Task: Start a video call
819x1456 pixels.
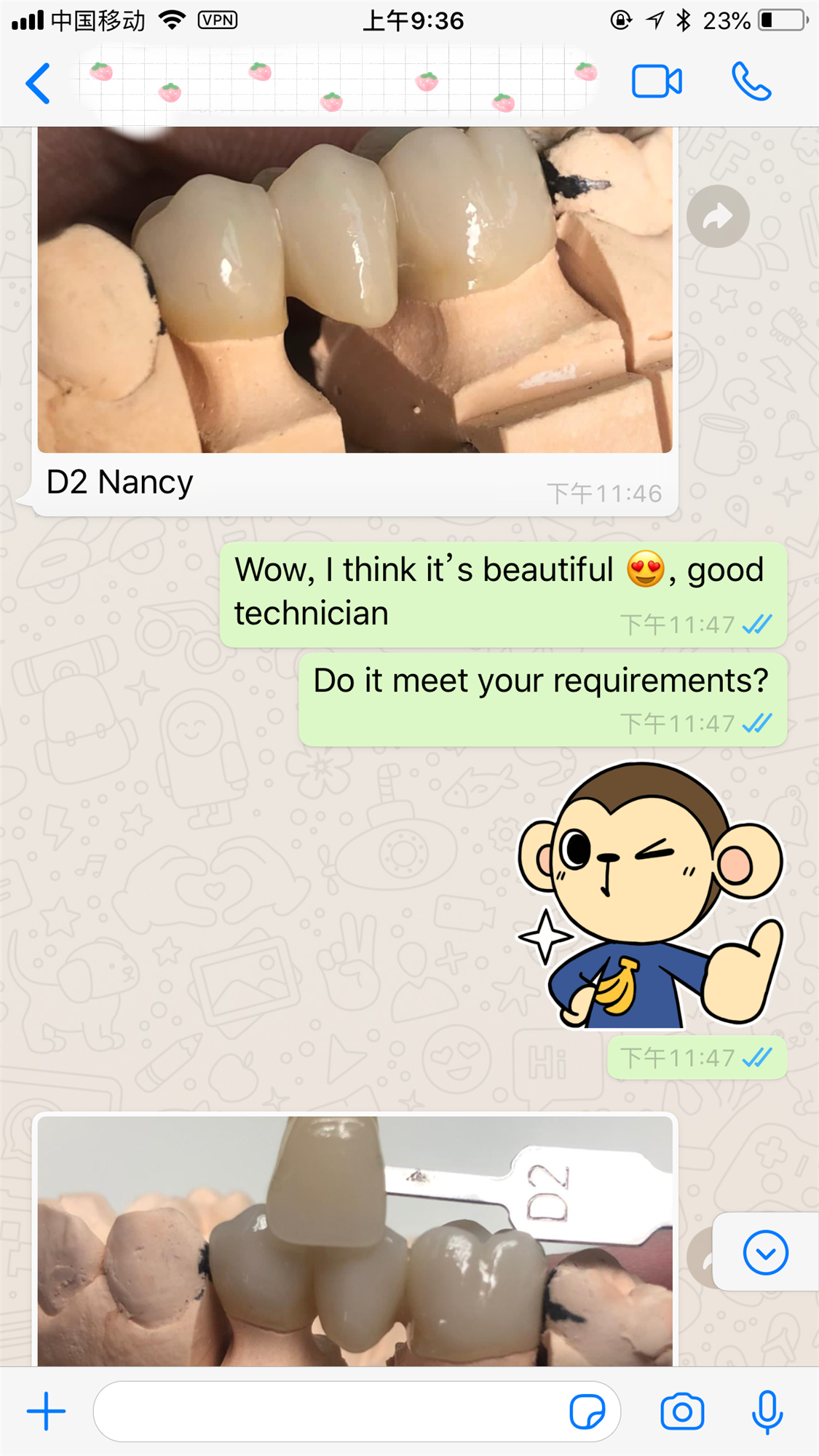Action: (656, 82)
